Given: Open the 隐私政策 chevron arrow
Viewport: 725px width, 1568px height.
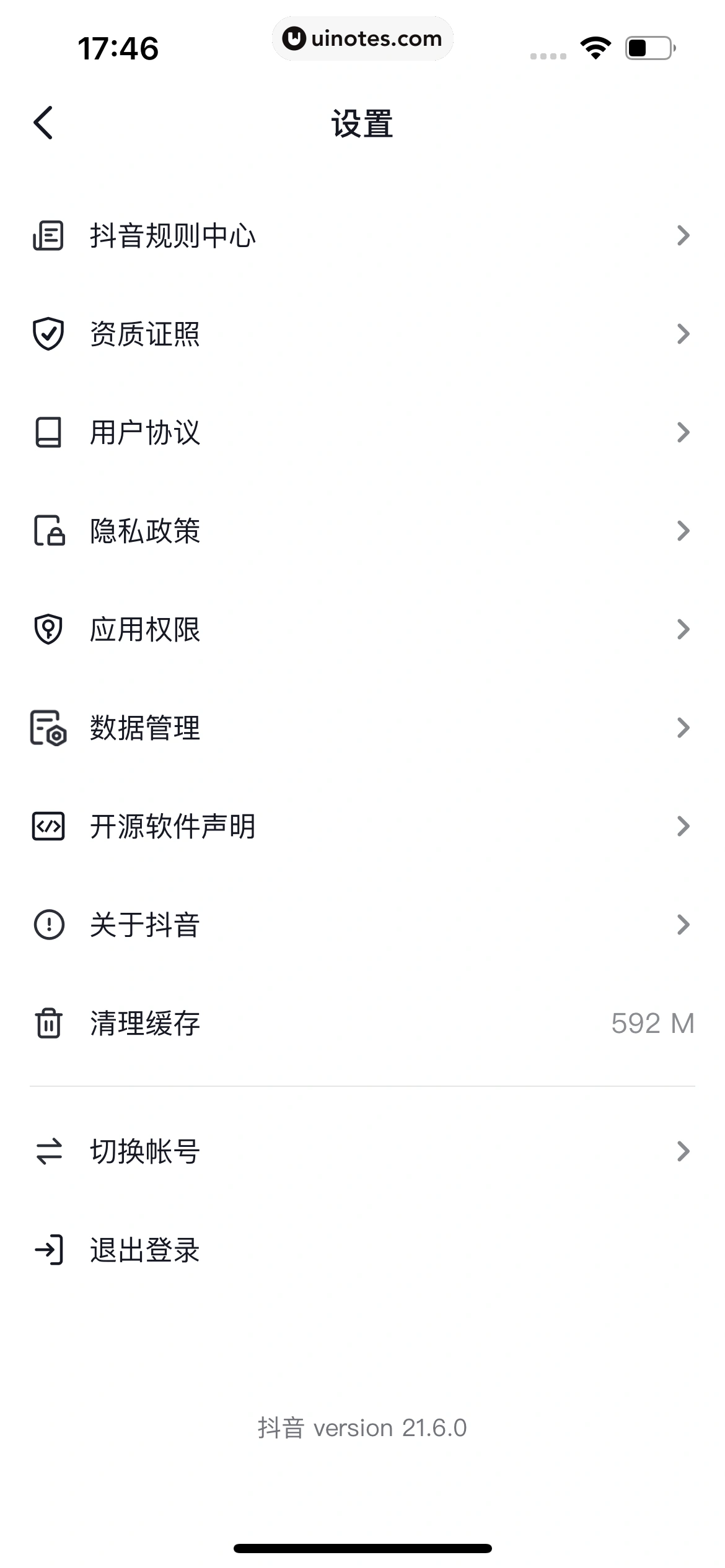Looking at the screenshot, I should 683,530.
